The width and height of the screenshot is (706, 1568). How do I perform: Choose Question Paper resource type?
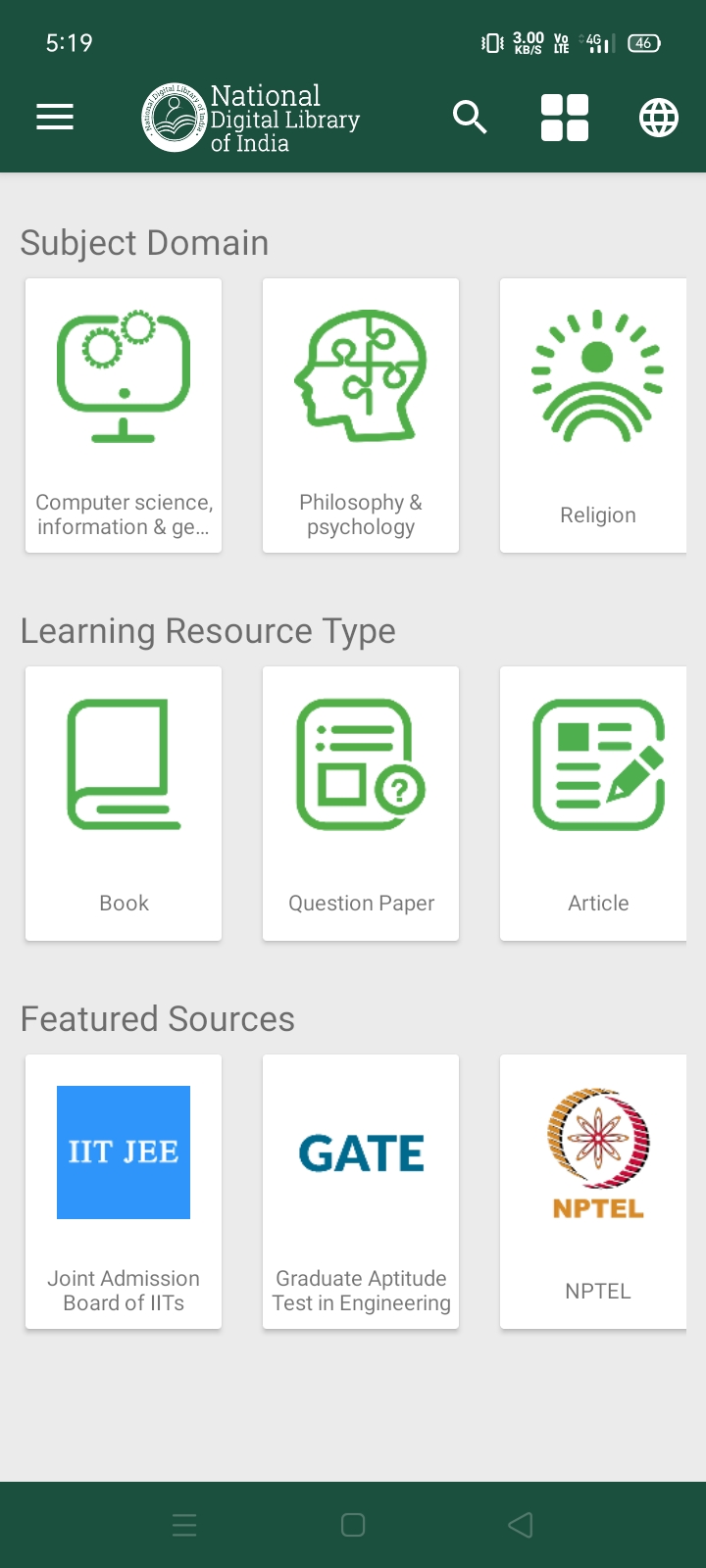point(361,804)
